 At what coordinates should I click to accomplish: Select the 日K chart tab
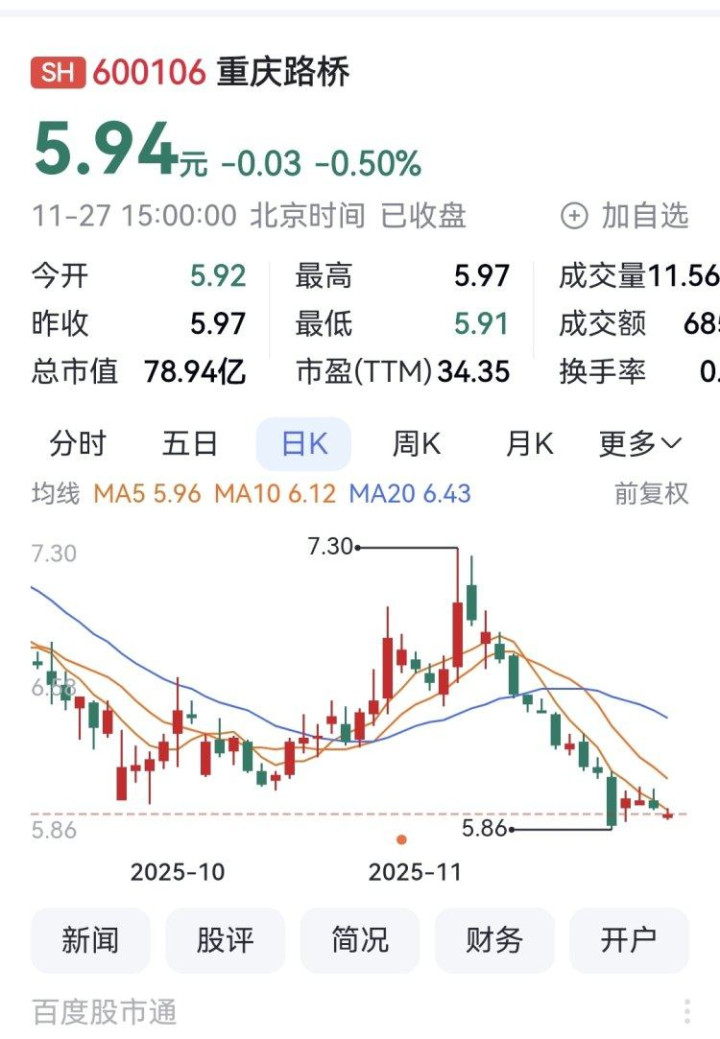pyautogui.click(x=304, y=444)
